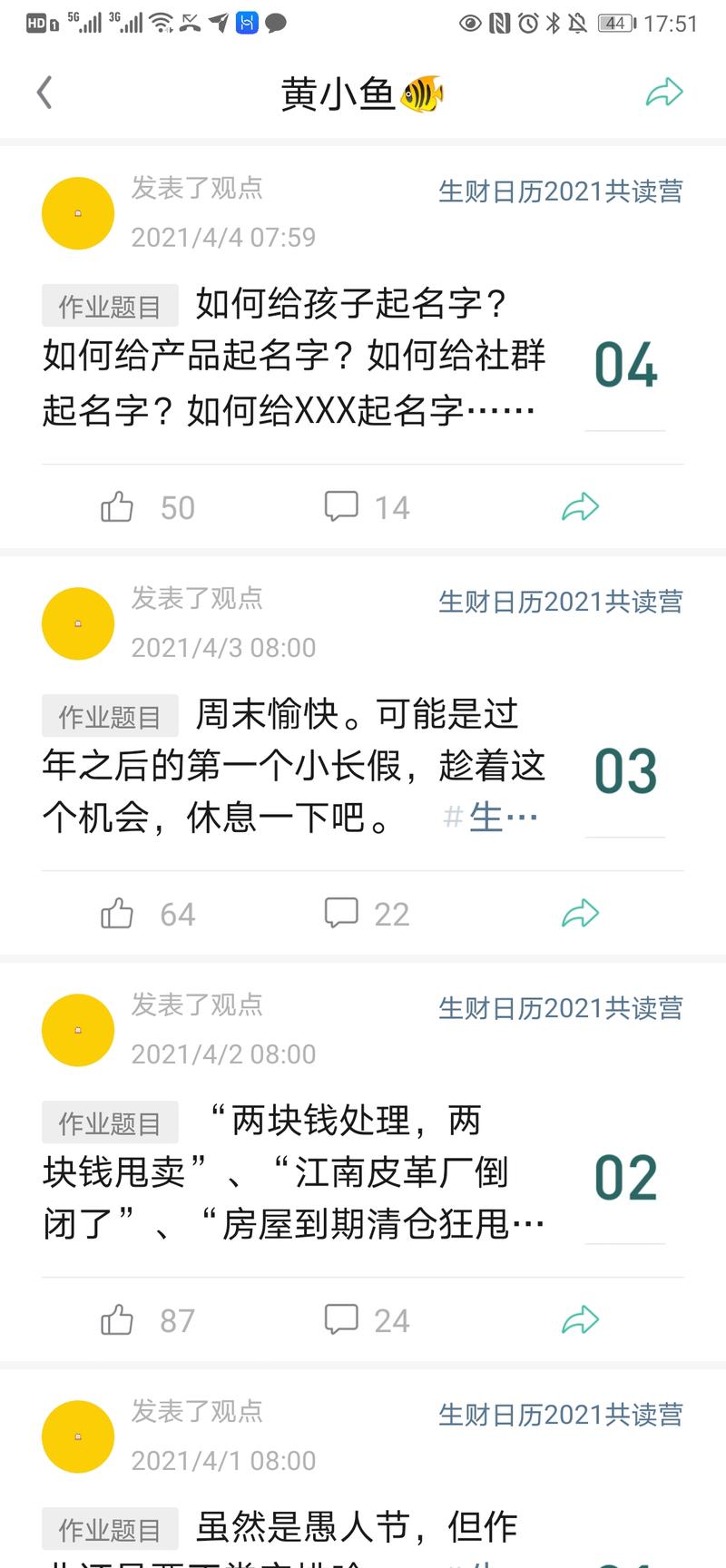Select the 生财日历2021共读营 tag on the 2021/4/1 post
The width and height of the screenshot is (726, 1568).
click(561, 1414)
